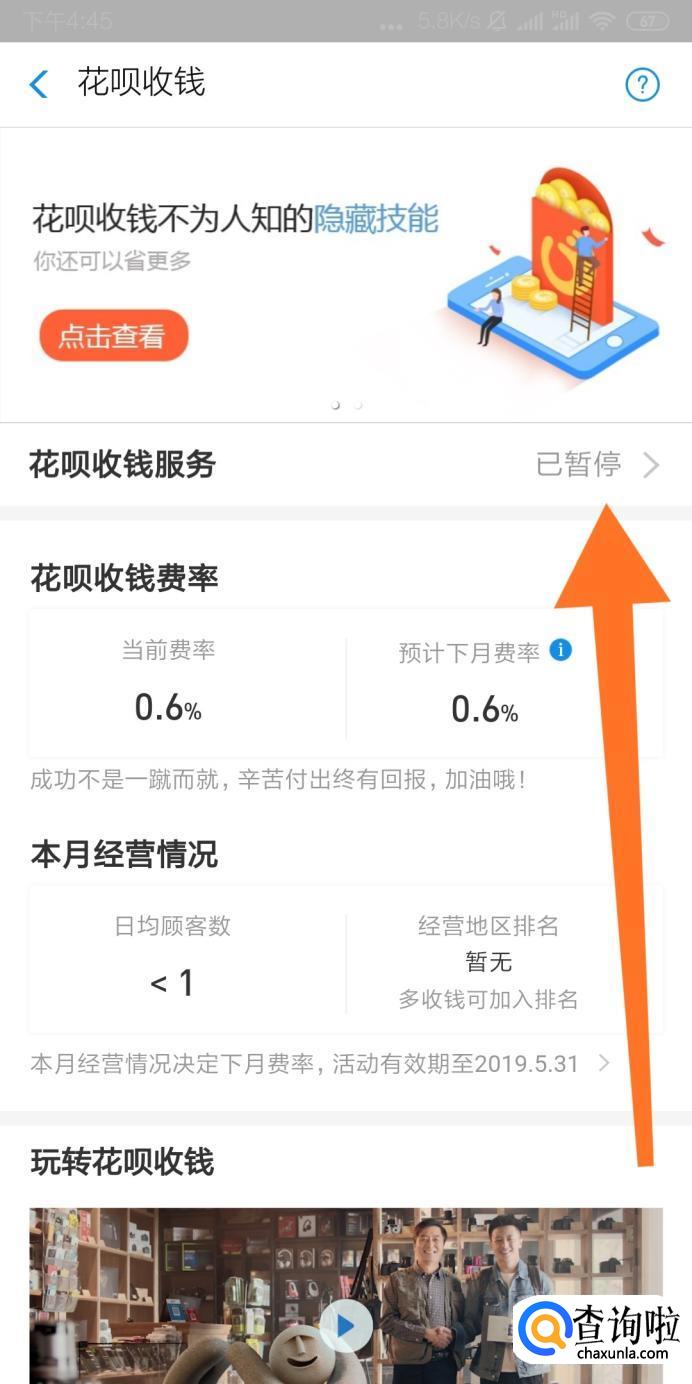Open 花呗收钱服务 row showing 已暂停
The image size is (692, 1384).
pos(345,465)
